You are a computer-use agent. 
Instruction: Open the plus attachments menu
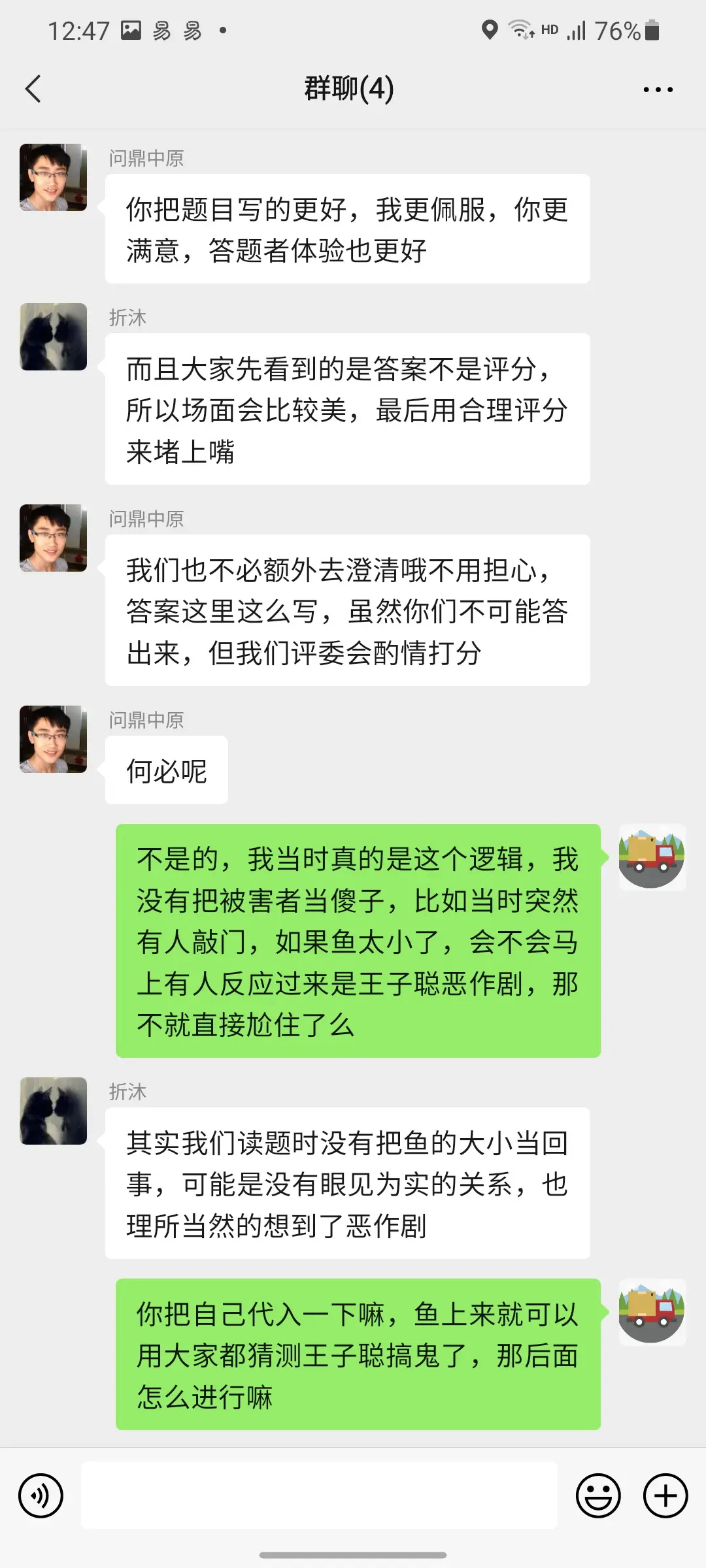(x=665, y=1495)
